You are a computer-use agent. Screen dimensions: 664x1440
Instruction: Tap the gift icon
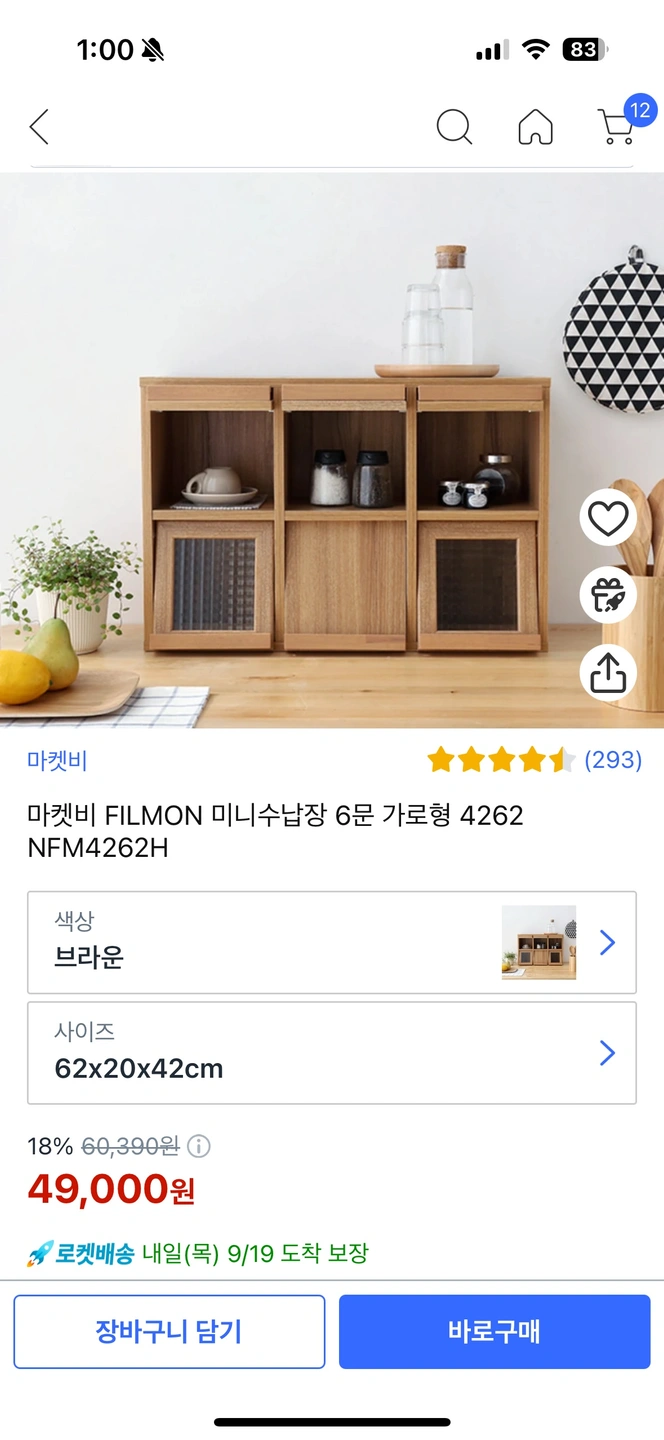click(x=607, y=596)
